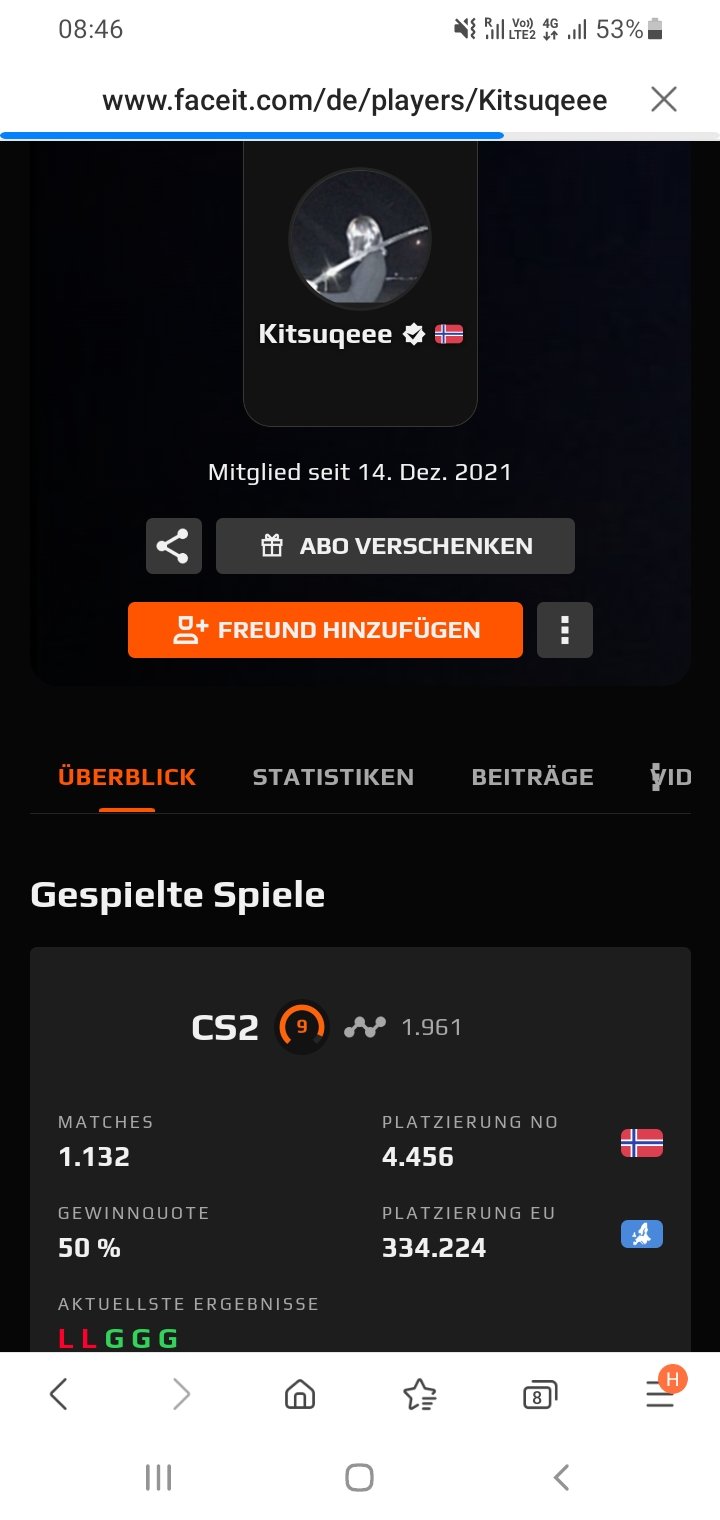The width and height of the screenshot is (720, 1520).
Task: Select the ÜBERBLICK tab
Action: click(x=127, y=777)
